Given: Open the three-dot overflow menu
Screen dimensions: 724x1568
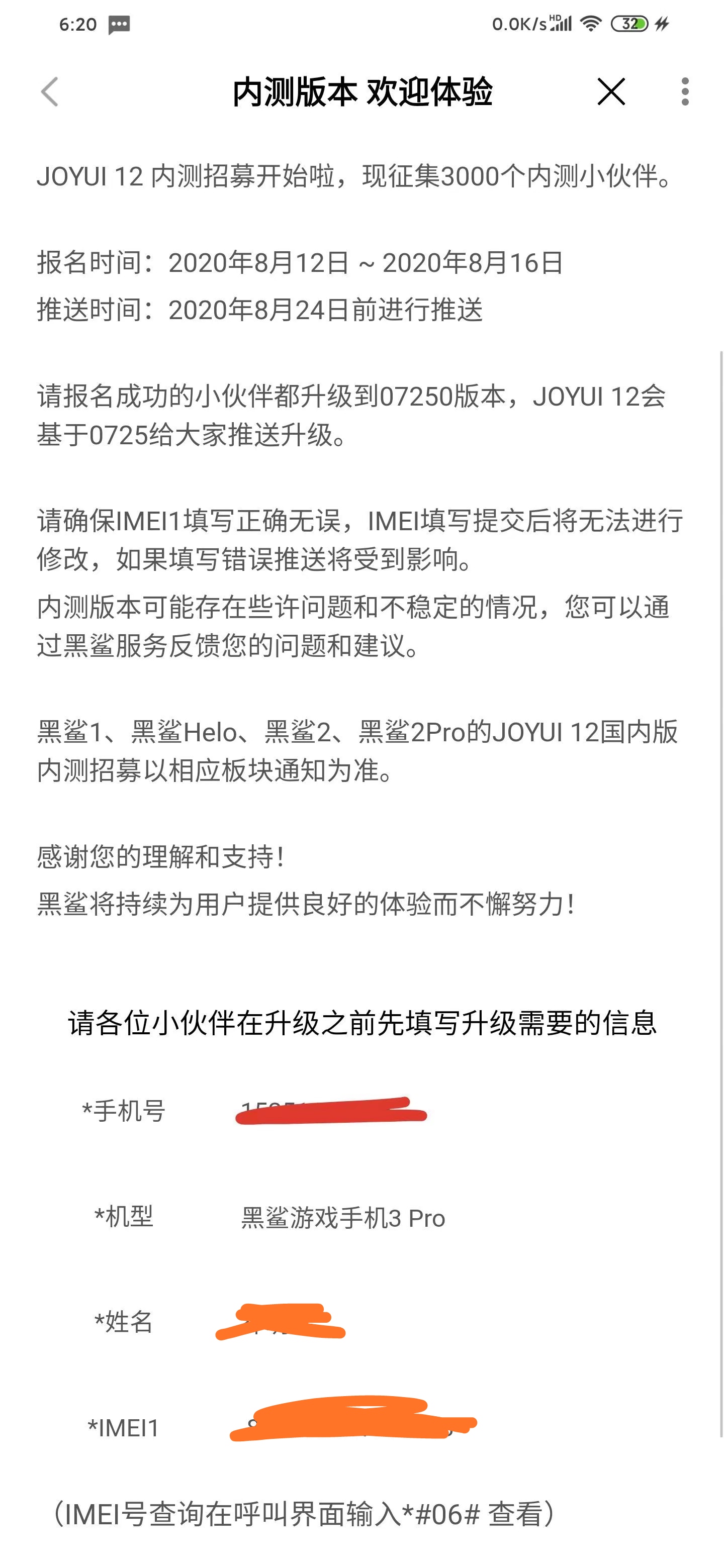Looking at the screenshot, I should 685,92.
